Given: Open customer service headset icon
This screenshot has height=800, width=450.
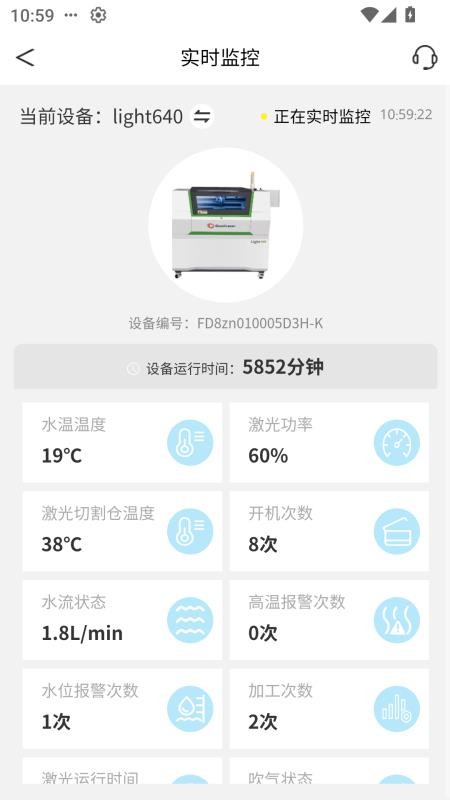Looking at the screenshot, I should [x=424, y=57].
